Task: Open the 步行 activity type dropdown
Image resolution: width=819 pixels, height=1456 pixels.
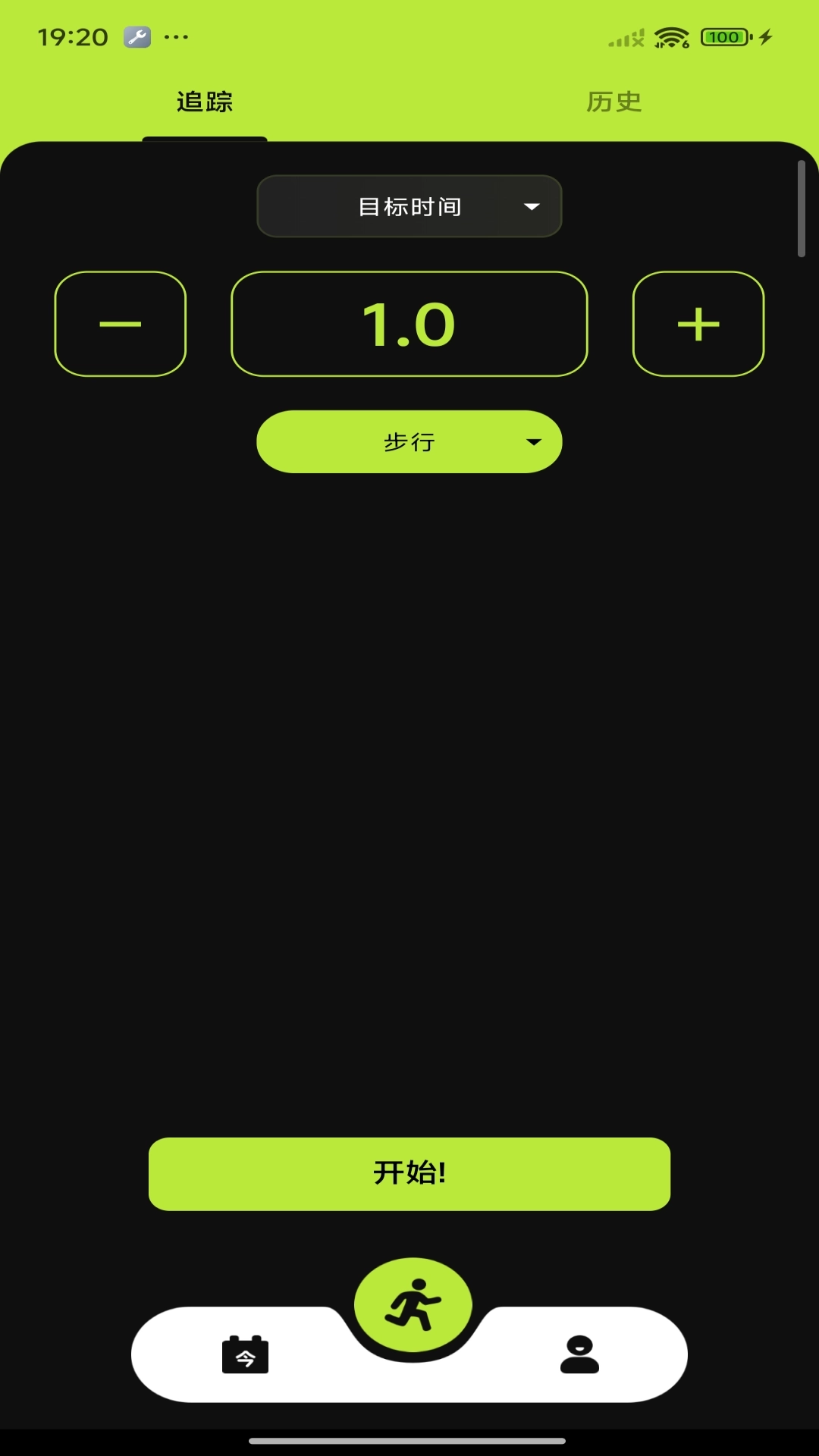Action: (x=409, y=441)
